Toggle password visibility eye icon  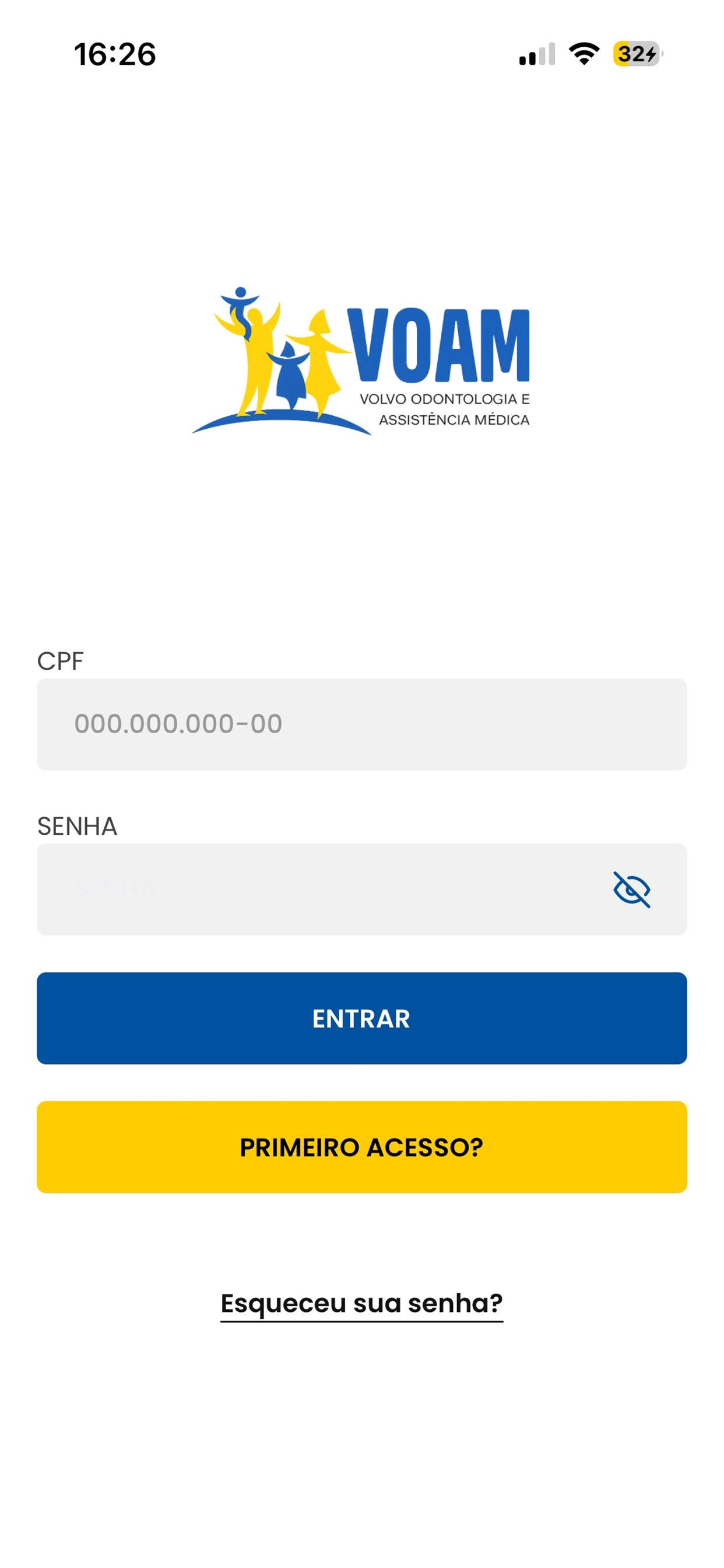[x=631, y=890]
